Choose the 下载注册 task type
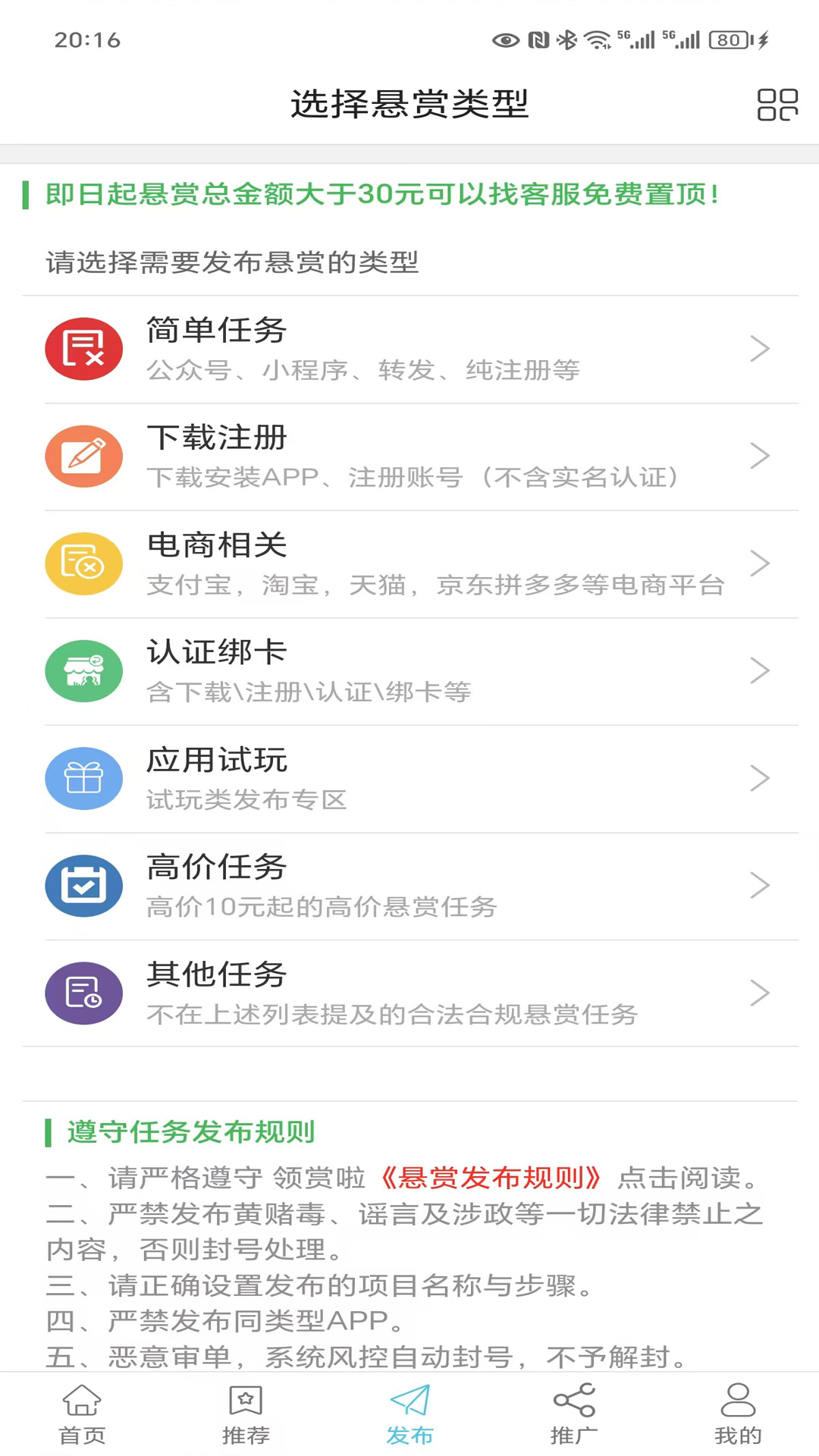 [x=409, y=457]
